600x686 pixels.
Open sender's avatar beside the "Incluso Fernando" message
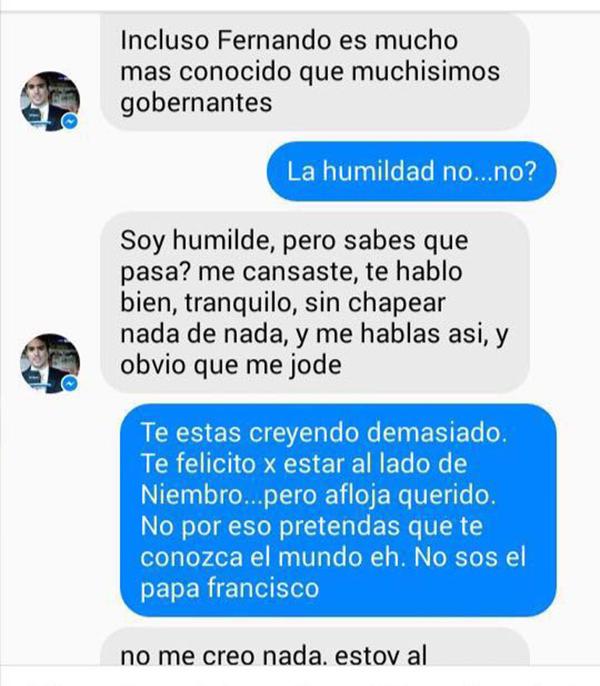click(50, 101)
